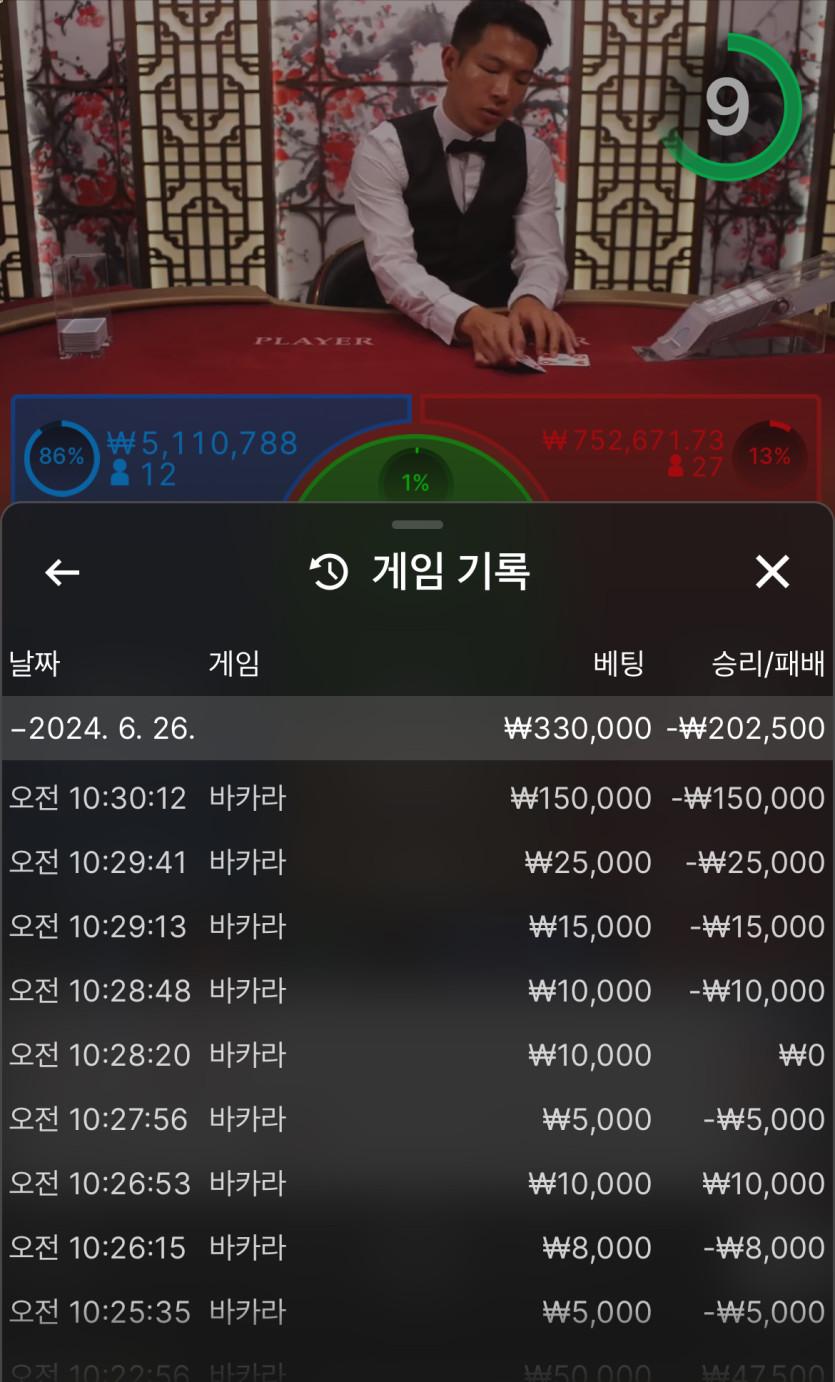Click the 13% Banker win-rate circle
Screen dimensions: 835x1382
click(772, 454)
